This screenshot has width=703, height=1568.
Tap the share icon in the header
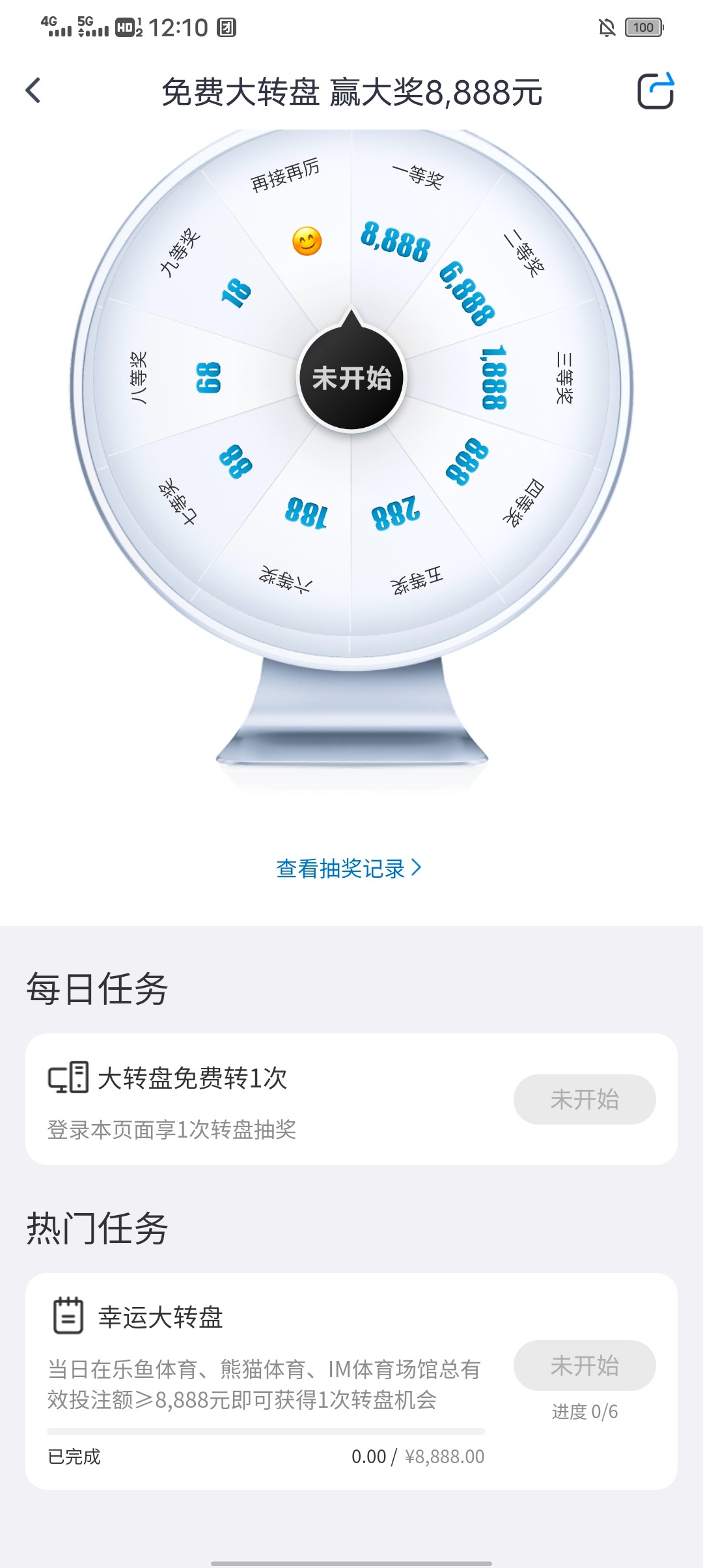[x=655, y=91]
